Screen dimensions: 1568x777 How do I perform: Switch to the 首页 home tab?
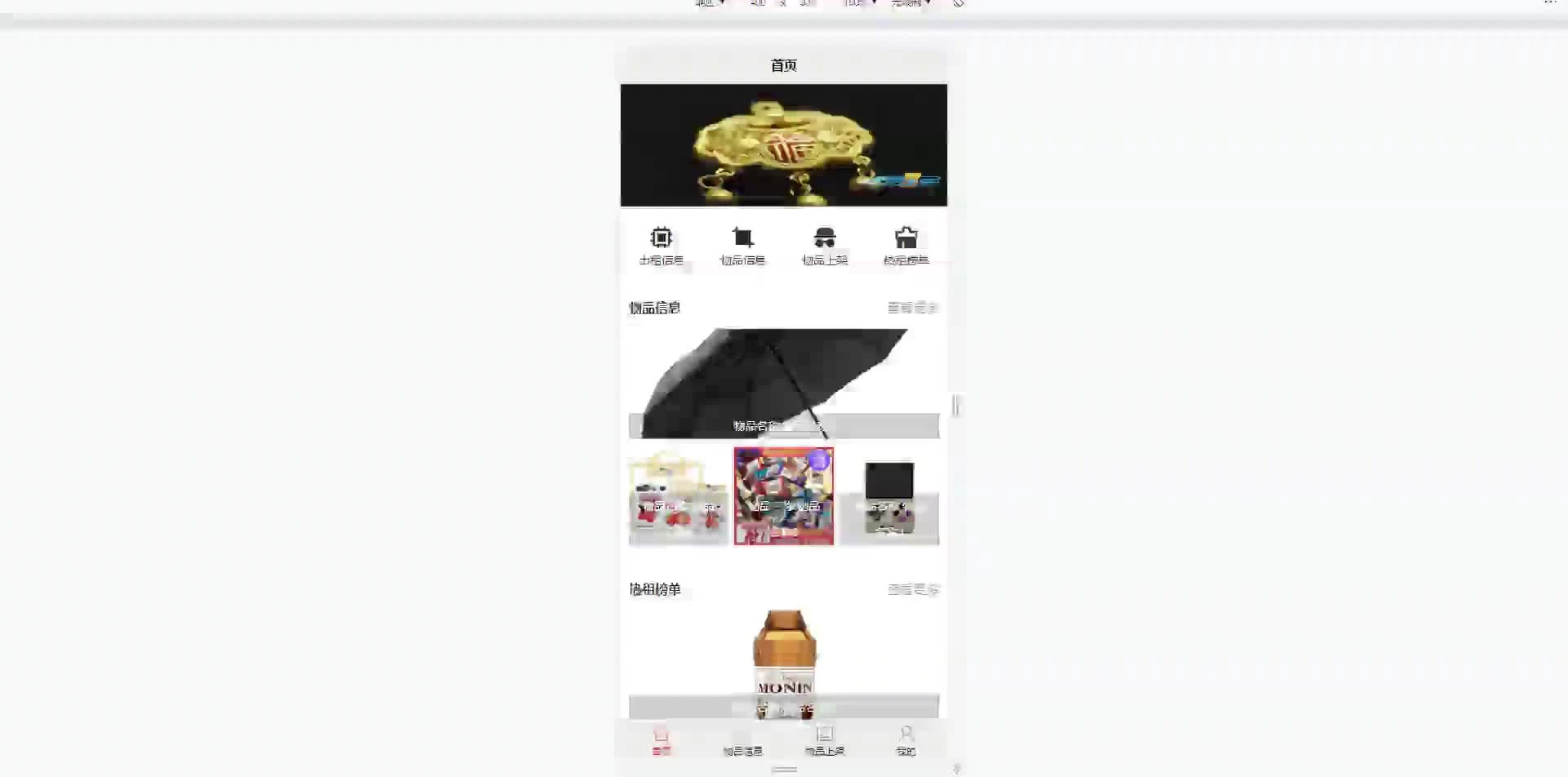(x=661, y=741)
